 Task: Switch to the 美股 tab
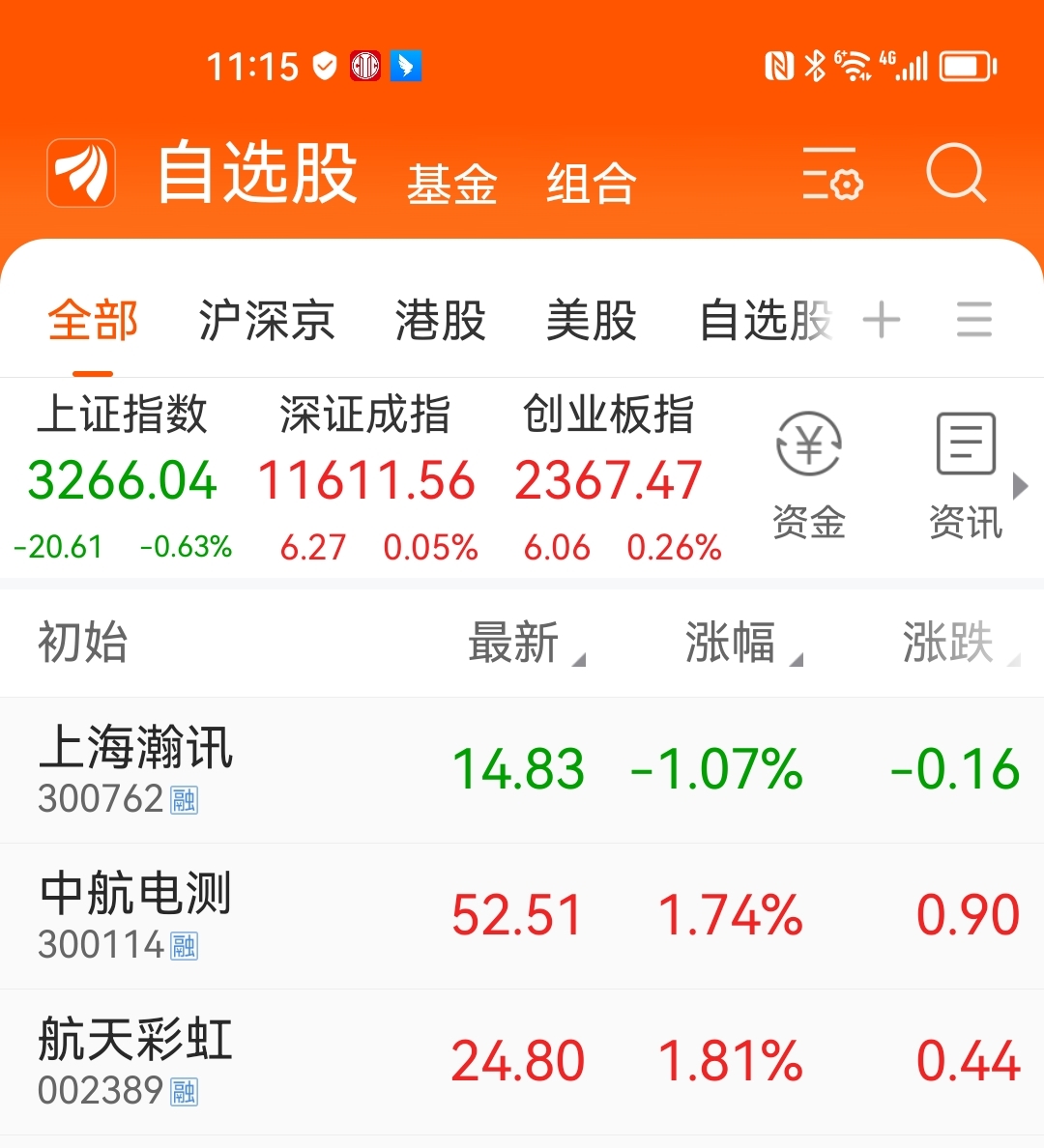point(592,322)
